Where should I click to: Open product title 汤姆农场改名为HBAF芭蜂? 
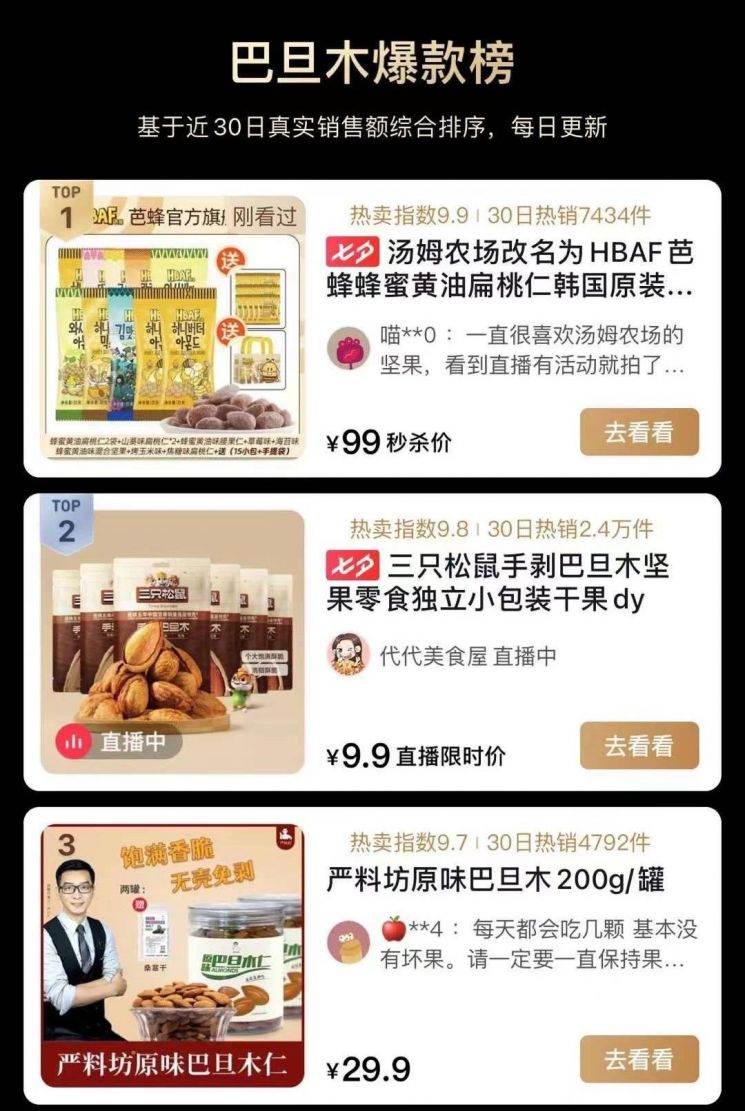(x=510, y=268)
